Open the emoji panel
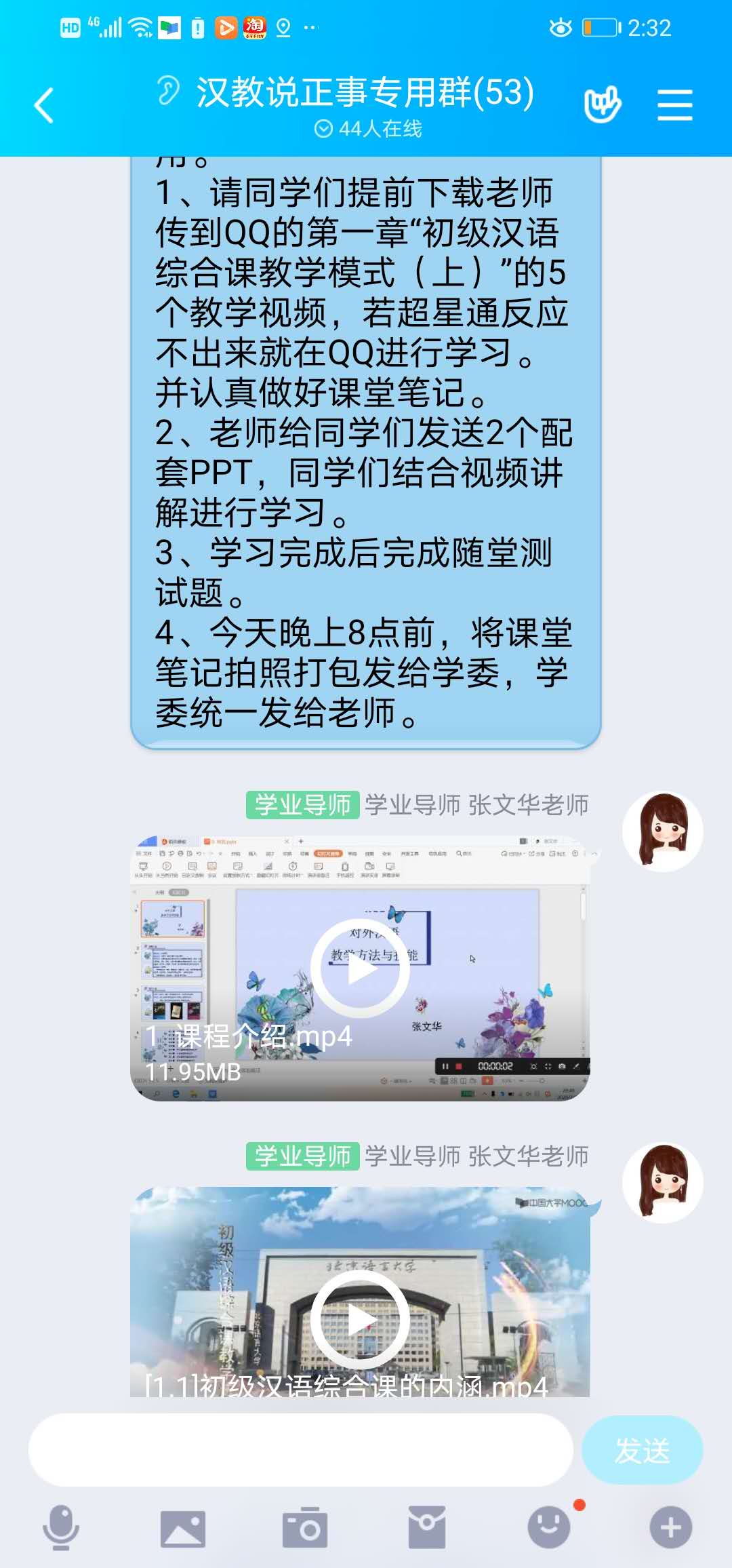The image size is (732, 1568). [x=549, y=1527]
